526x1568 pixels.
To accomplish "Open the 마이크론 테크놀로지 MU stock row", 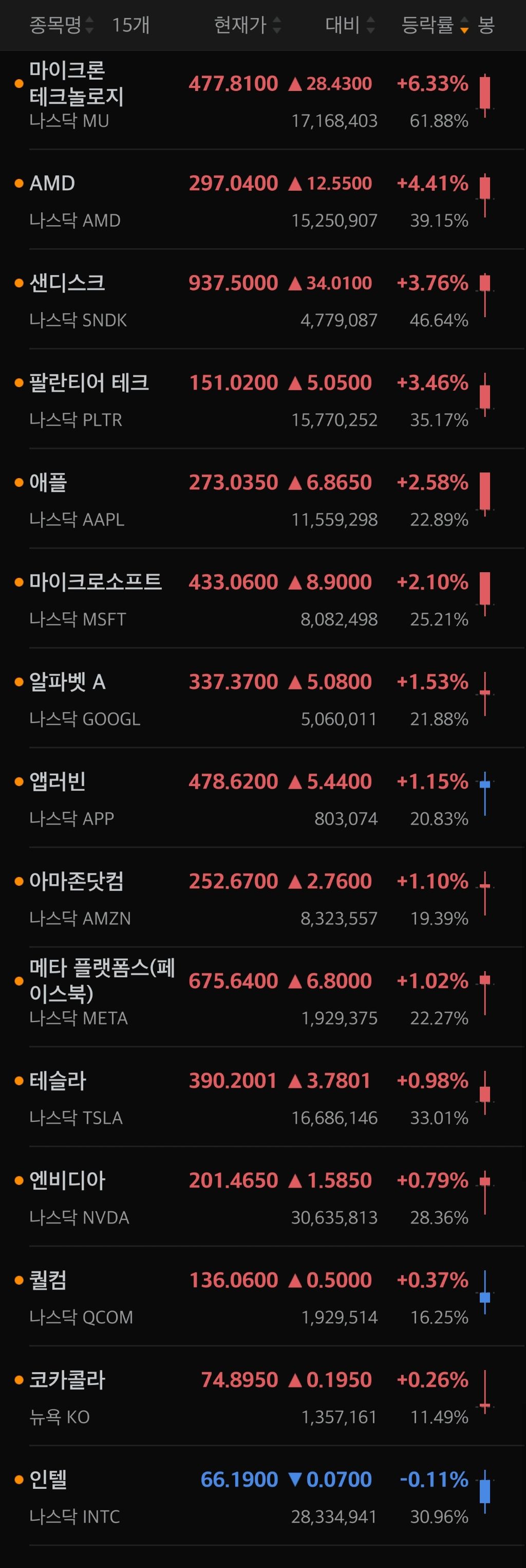I will (262, 100).
